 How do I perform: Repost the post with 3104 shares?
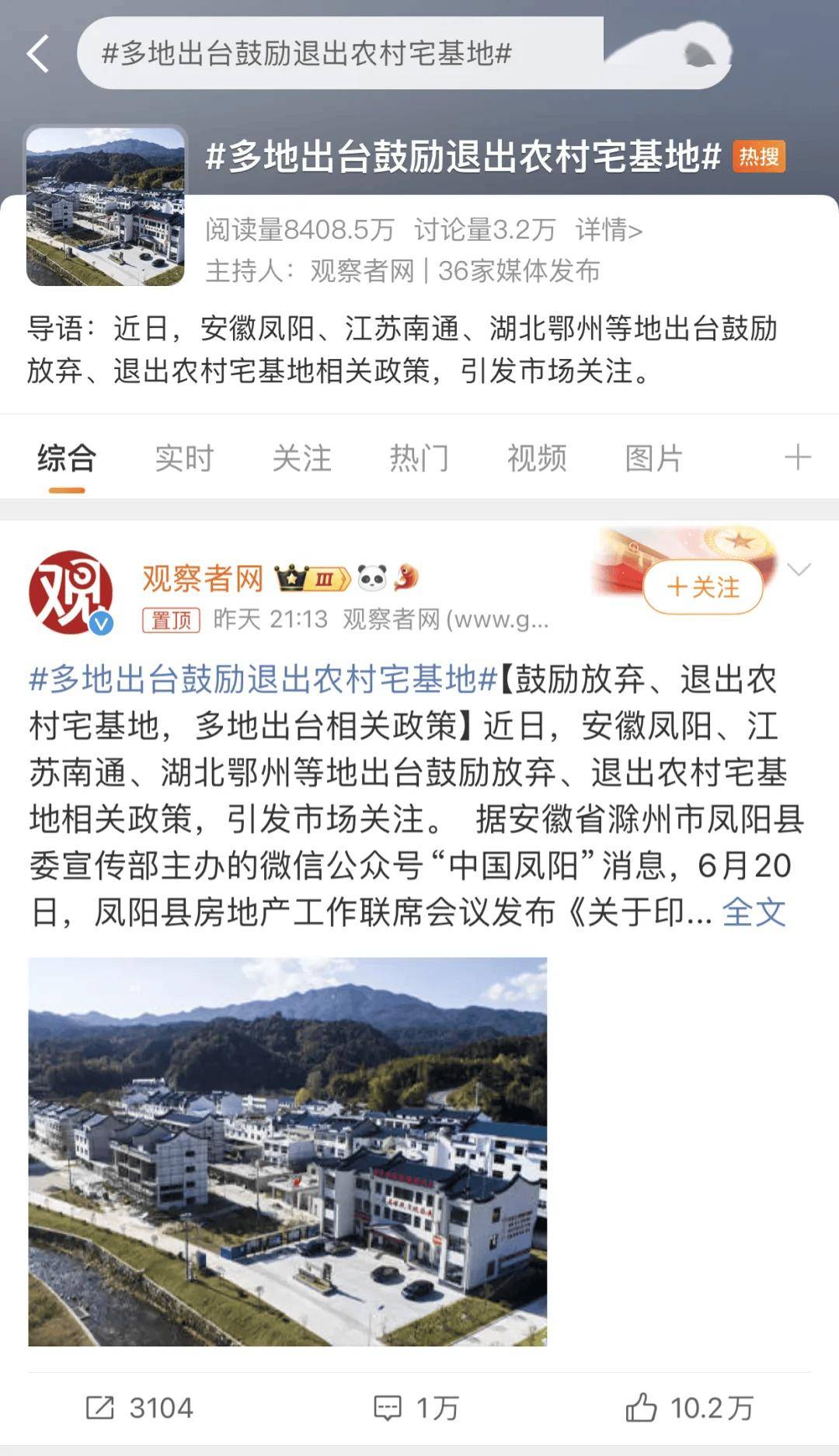tap(139, 1408)
